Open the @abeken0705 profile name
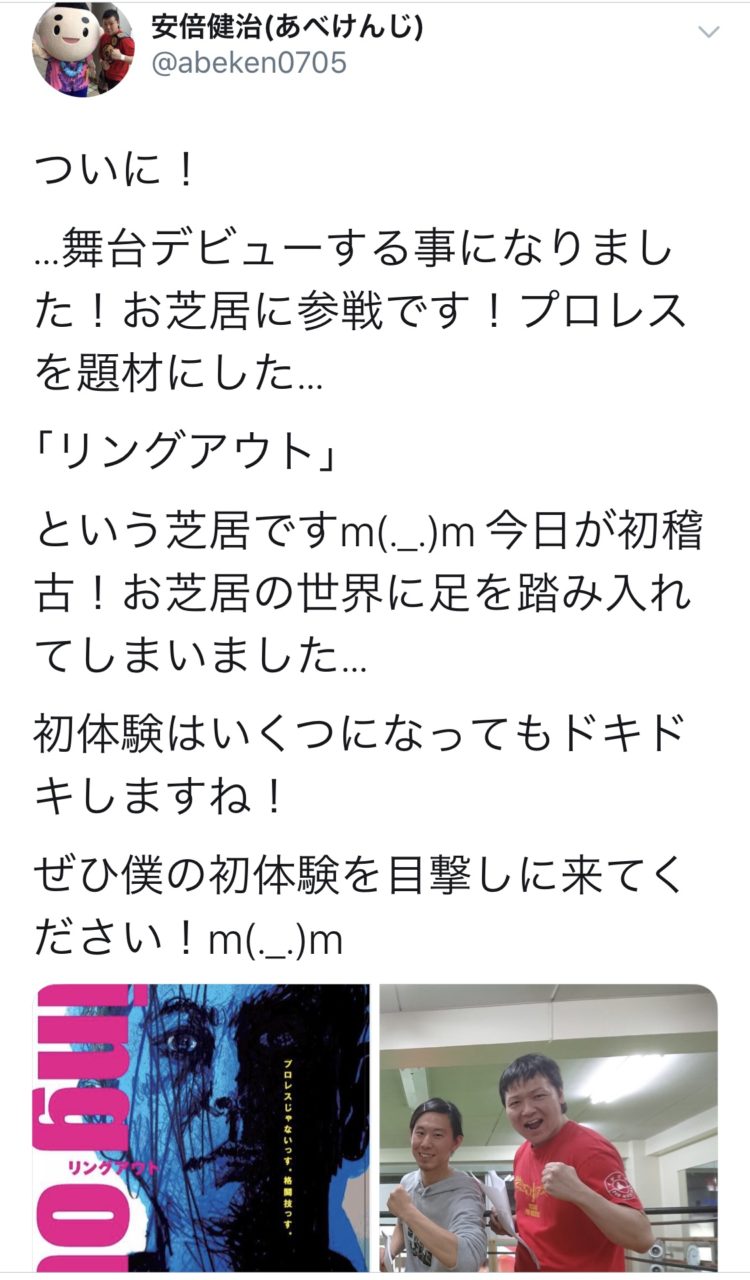The width and height of the screenshot is (750, 1280). 250,63
